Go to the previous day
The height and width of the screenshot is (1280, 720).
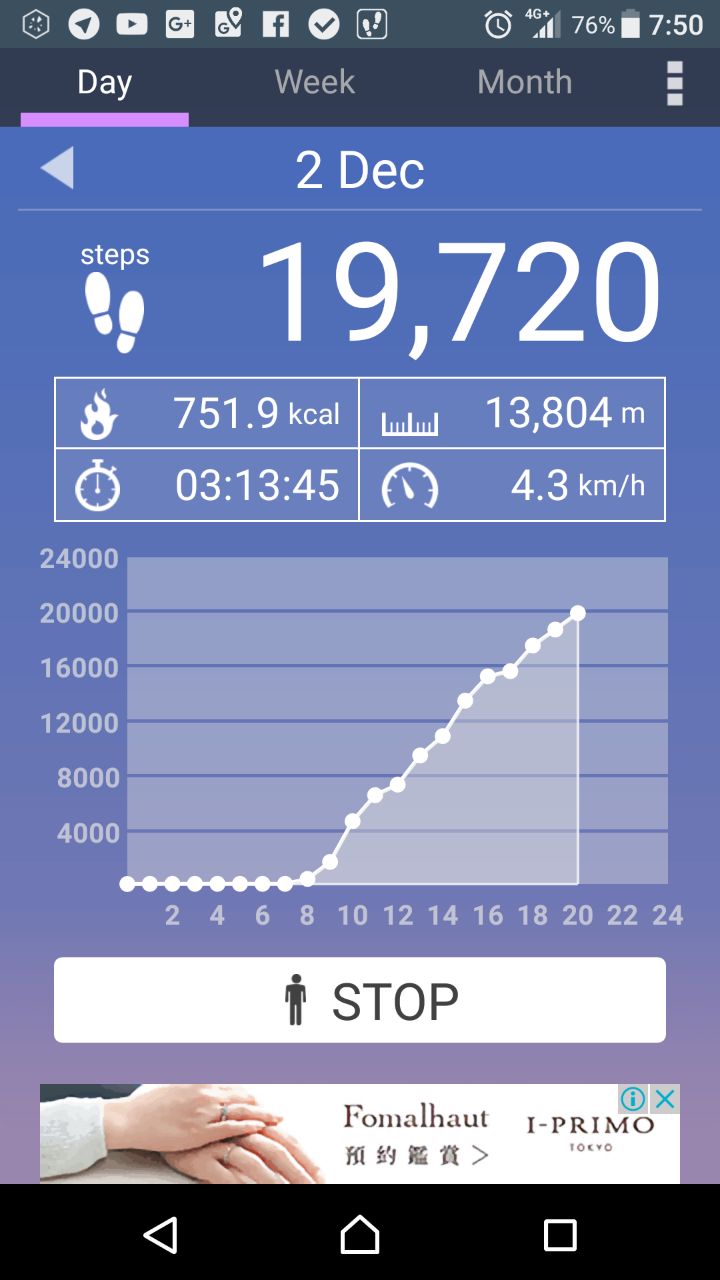click(57, 168)
